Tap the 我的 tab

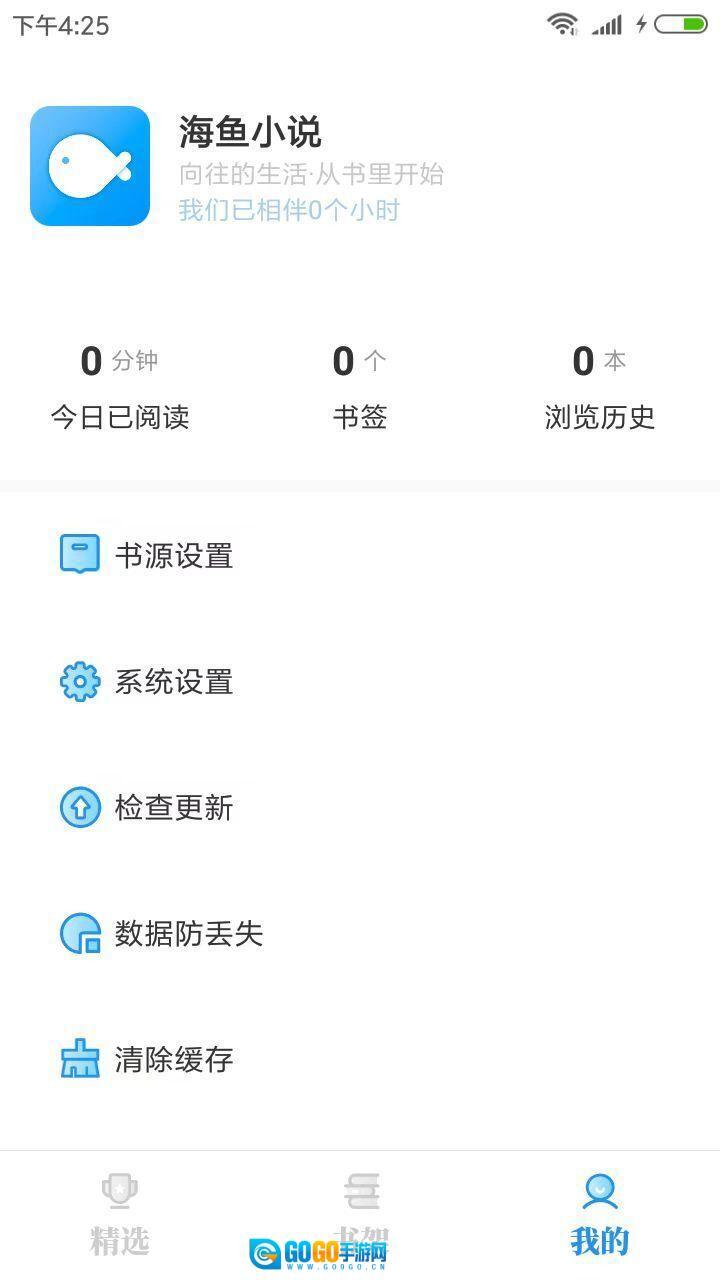[599, 1215]
